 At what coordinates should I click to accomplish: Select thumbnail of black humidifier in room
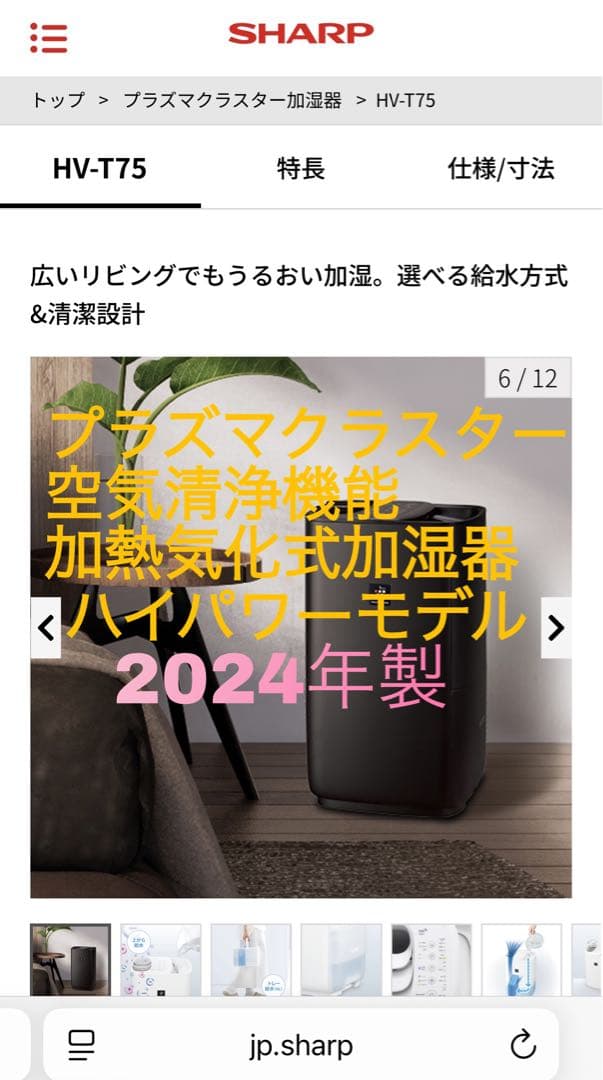coord(70,959)
